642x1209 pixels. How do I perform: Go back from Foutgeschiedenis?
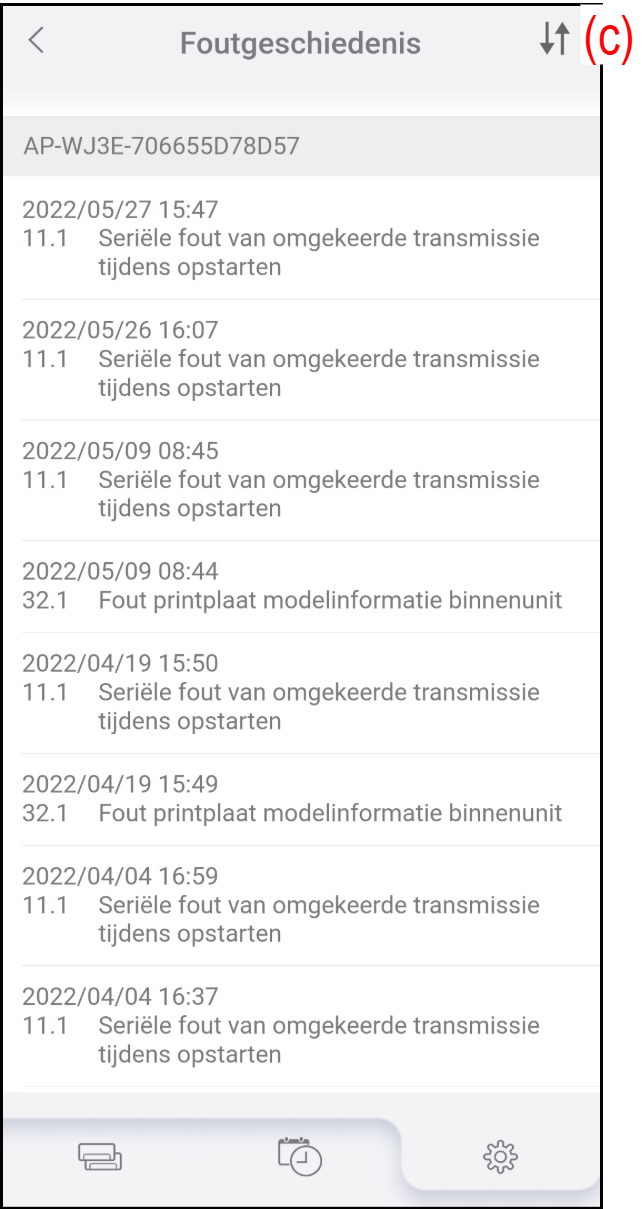coord(37,41)
